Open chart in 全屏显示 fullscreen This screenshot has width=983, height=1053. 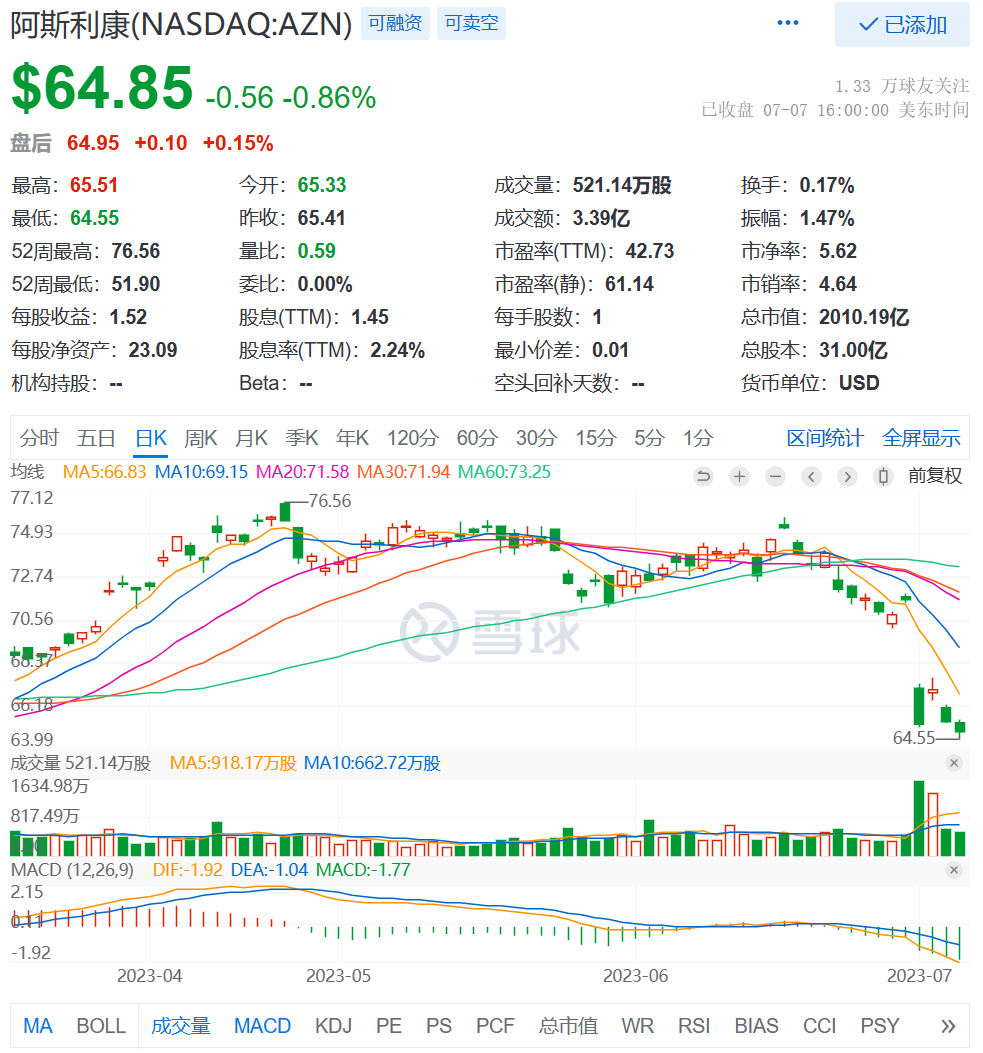pyautogui.click(x=921, y=438)
